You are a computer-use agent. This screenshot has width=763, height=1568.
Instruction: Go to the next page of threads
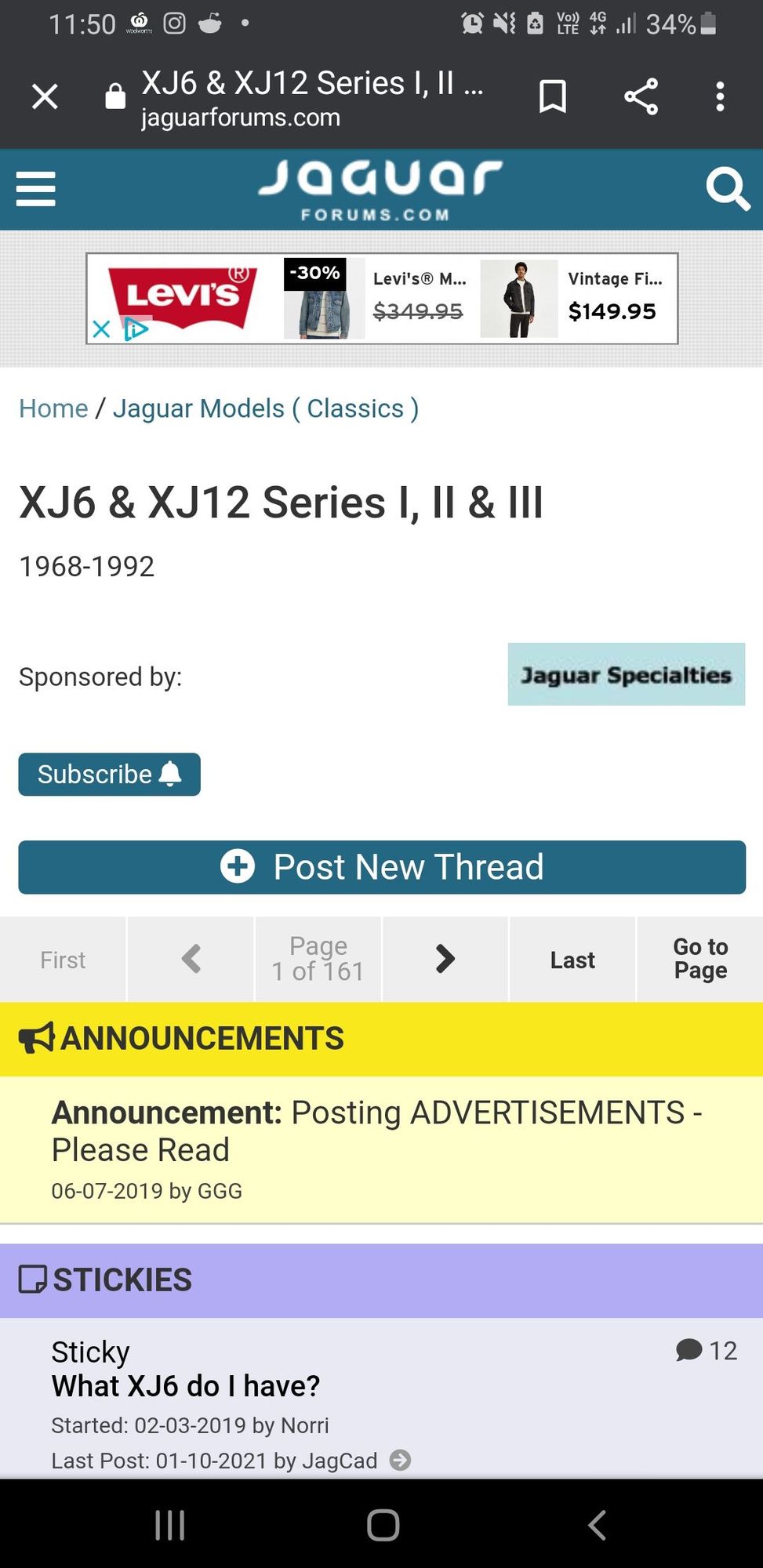click(445, 959)
